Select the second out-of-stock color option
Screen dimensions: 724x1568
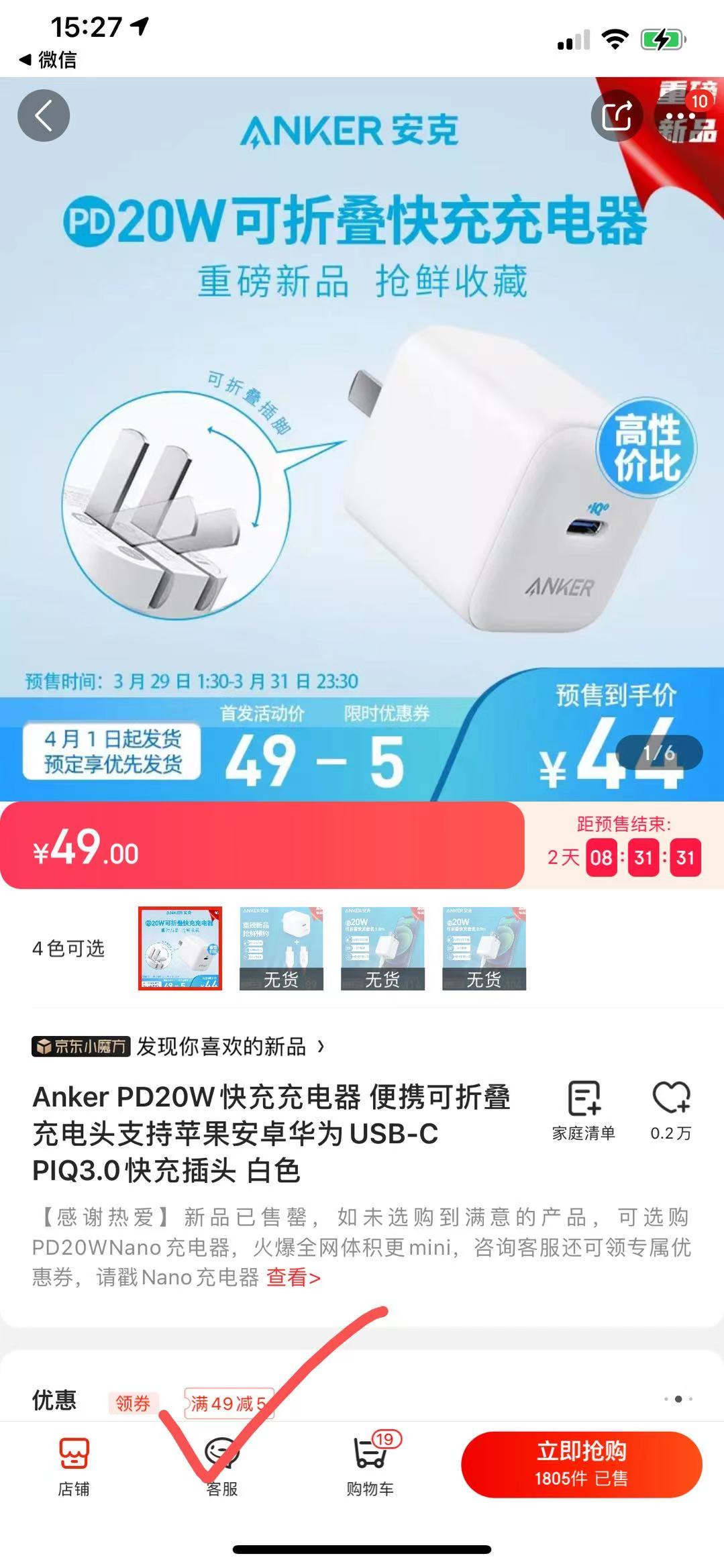pyautogui.click(x=281, y=948)
